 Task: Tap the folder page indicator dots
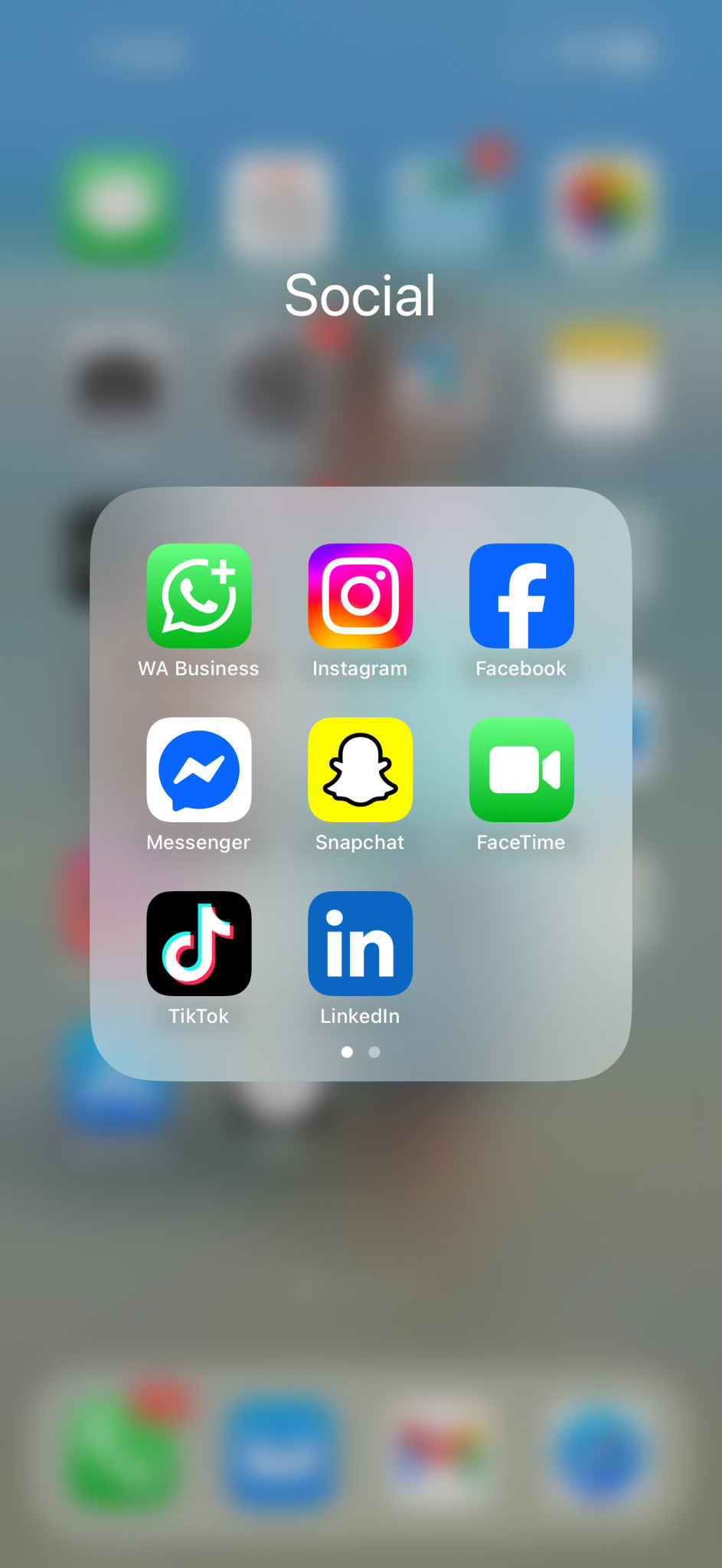point(361,1052)
